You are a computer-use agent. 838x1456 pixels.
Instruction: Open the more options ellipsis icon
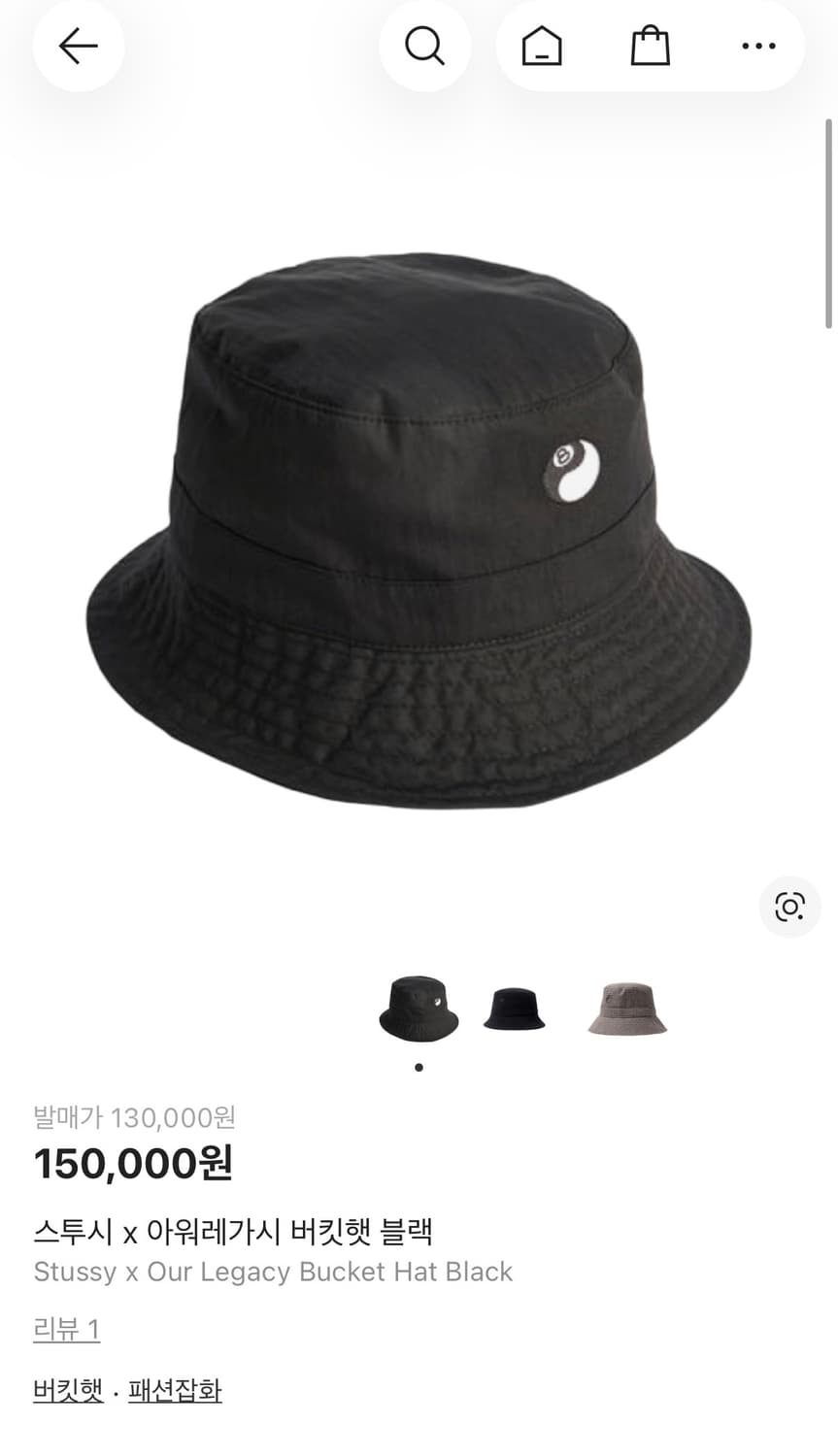(758, 46)
